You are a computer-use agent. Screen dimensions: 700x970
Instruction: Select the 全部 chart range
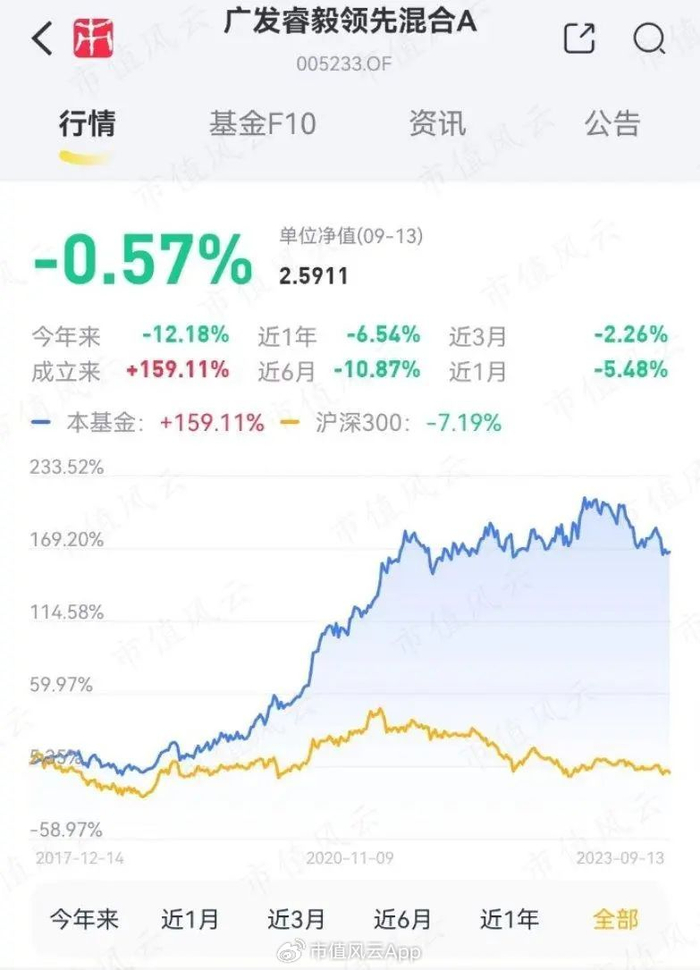(615, 919)
